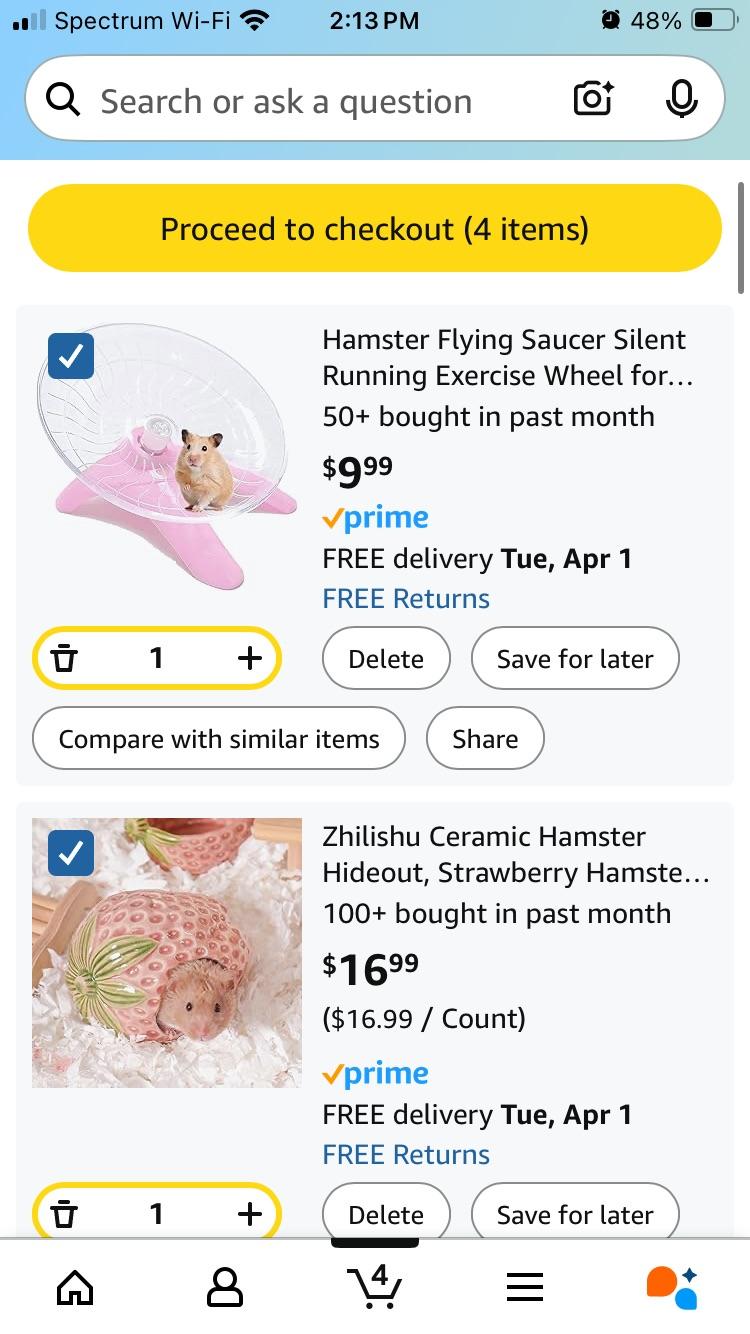750x1334 pixels.
Task: Open your account profile icon
Action: [x=225, y=1287]
